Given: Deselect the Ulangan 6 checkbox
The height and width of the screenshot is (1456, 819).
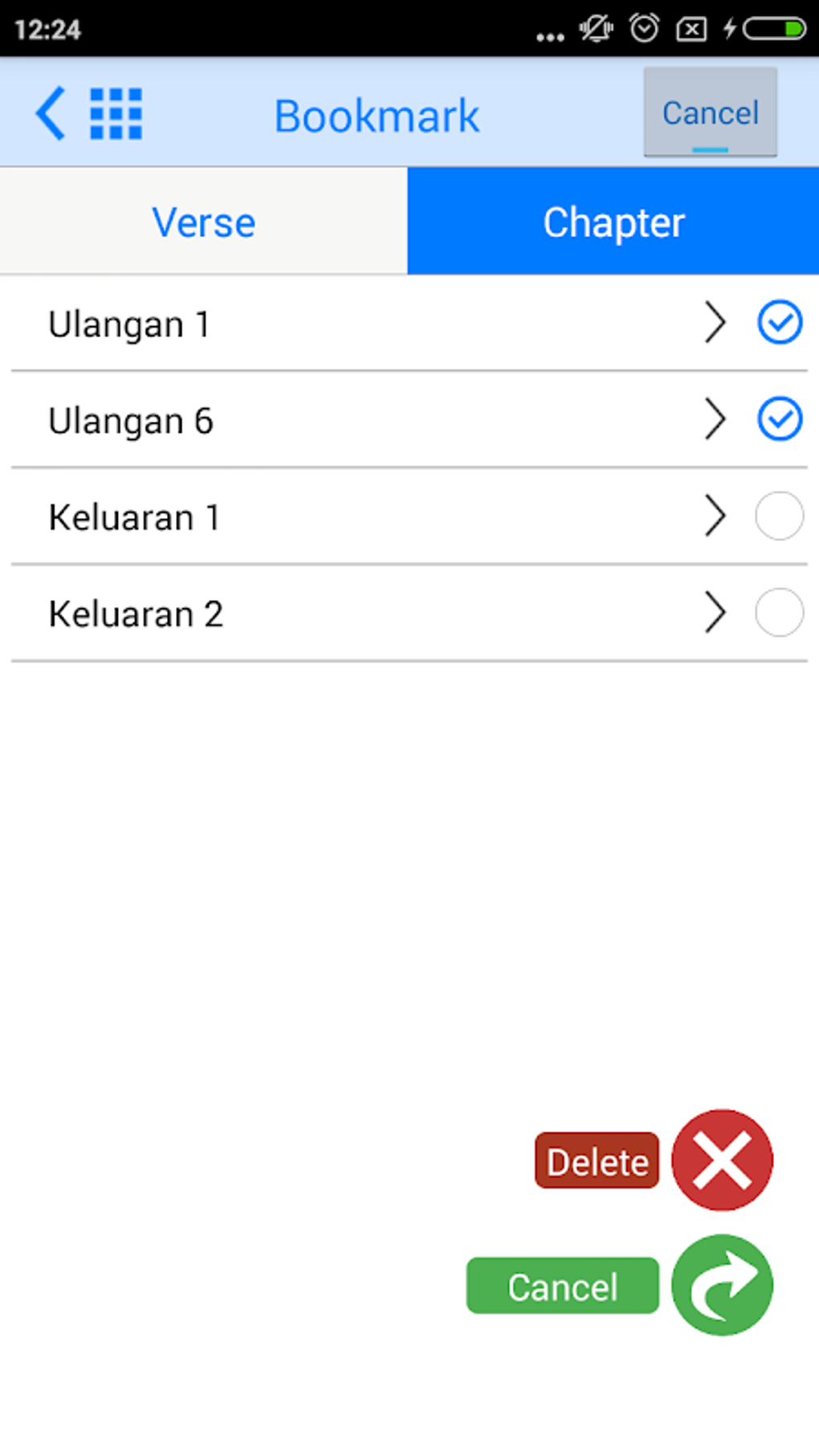Looking at the screenshot, I should (x=779, y=419).
